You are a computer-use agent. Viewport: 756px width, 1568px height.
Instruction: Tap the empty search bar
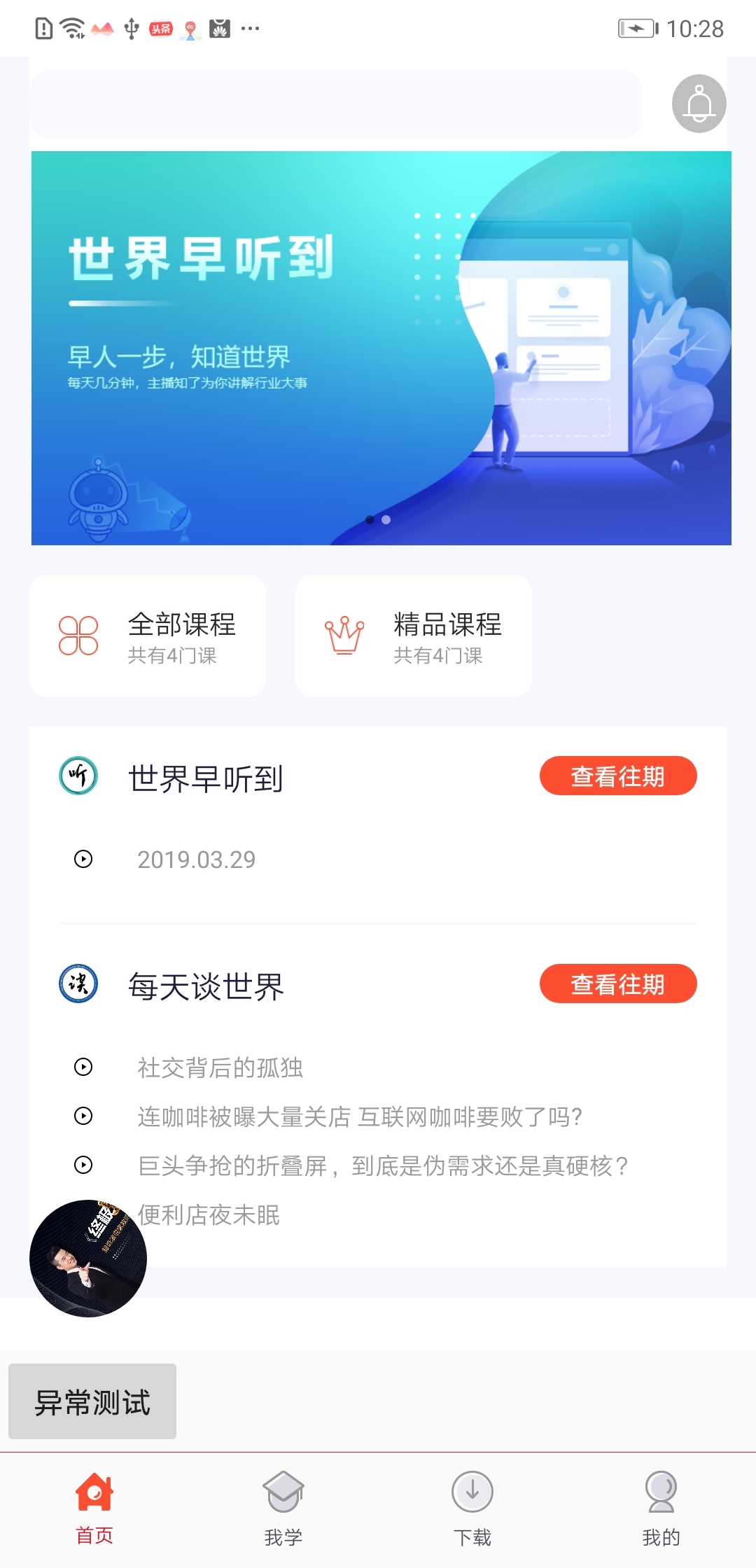click(x=336, y=104)
